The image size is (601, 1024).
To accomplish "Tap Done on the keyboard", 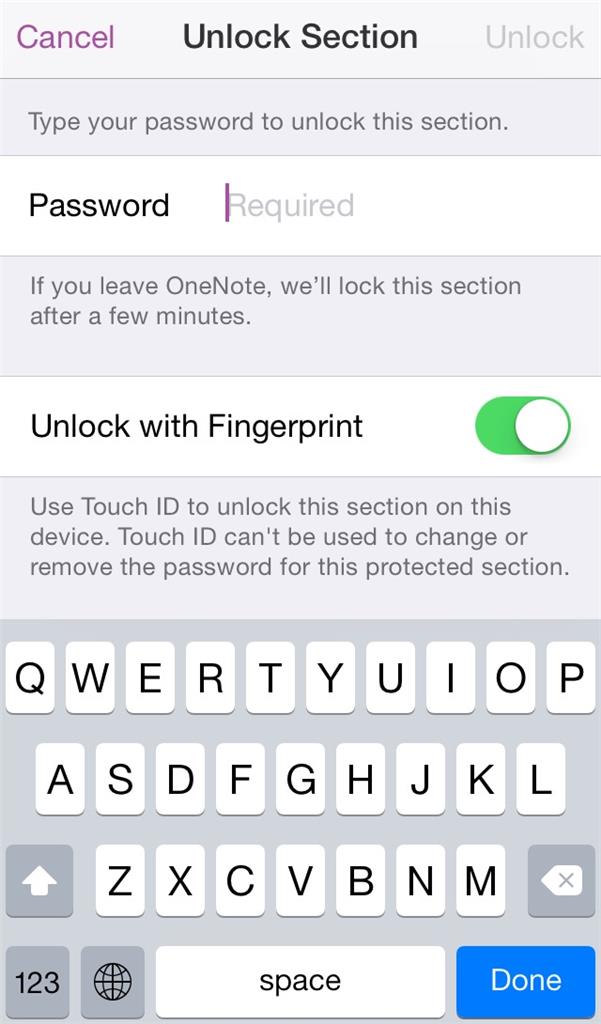I will coord(527,980).
